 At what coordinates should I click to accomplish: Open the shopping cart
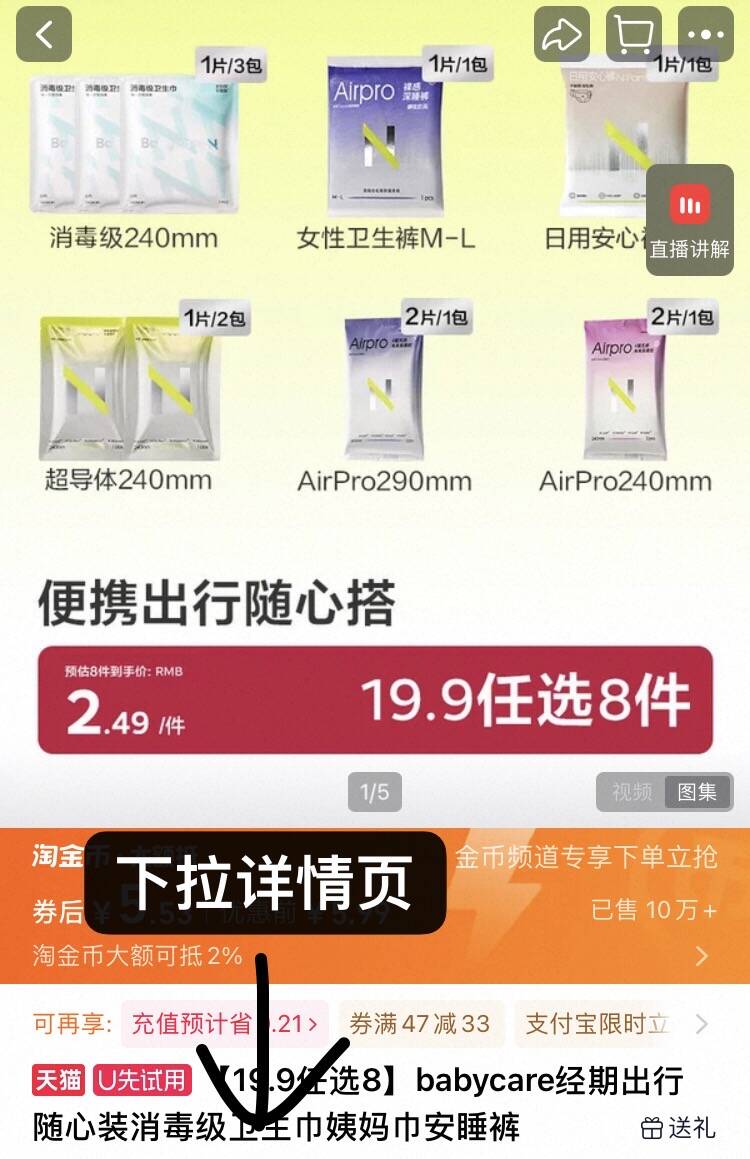[634, 34]
